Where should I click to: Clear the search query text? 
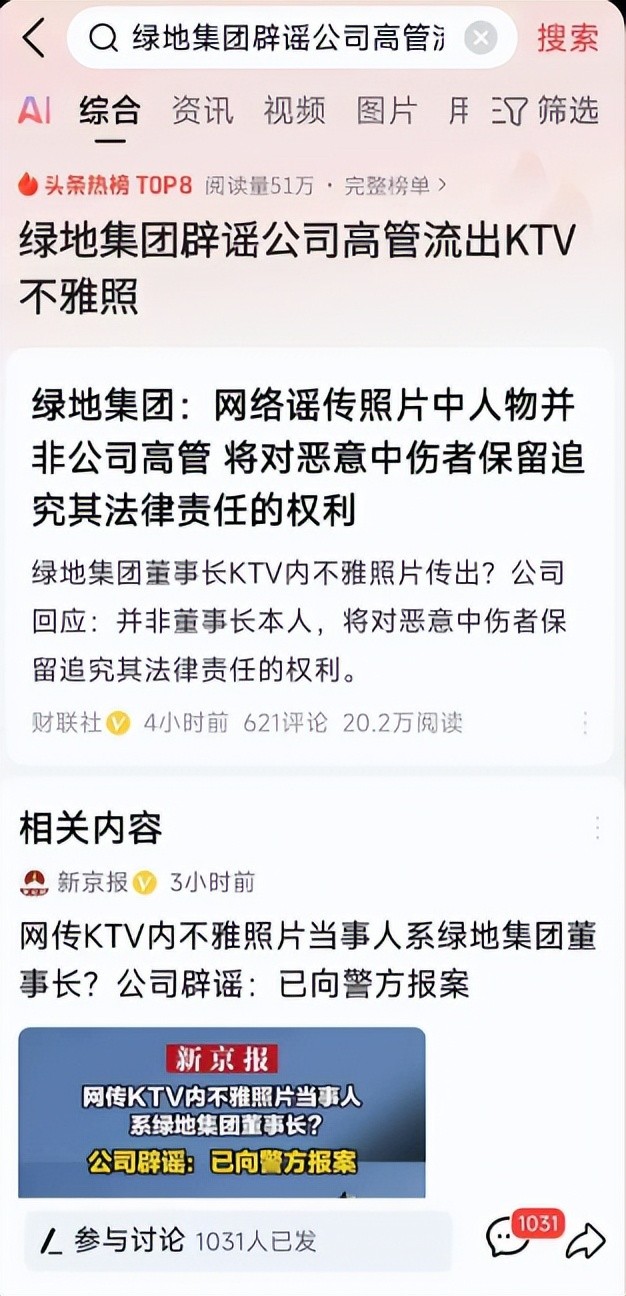pos(481,38)
